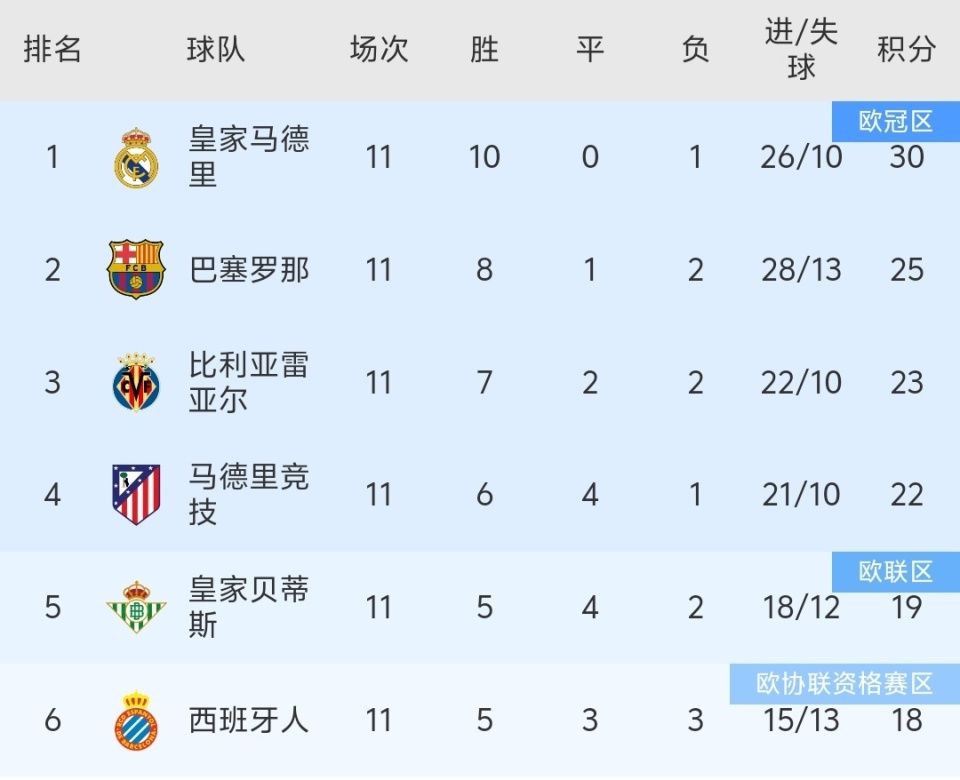Open the 皇家马德里 team row
The height and width of the screenshot is (780, 960).
tap(249, 157)
